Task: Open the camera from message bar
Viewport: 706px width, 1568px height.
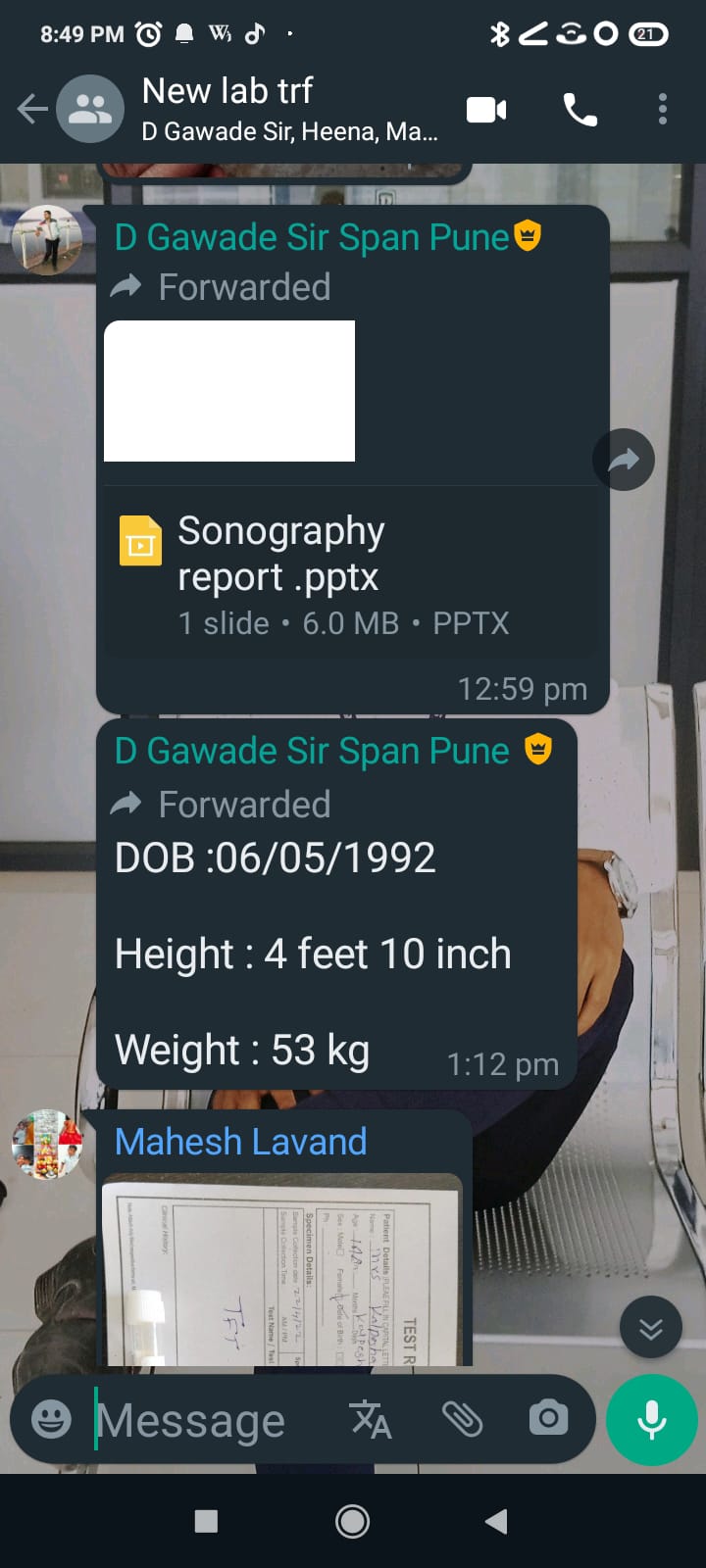Action: (x=548, y=1418)
